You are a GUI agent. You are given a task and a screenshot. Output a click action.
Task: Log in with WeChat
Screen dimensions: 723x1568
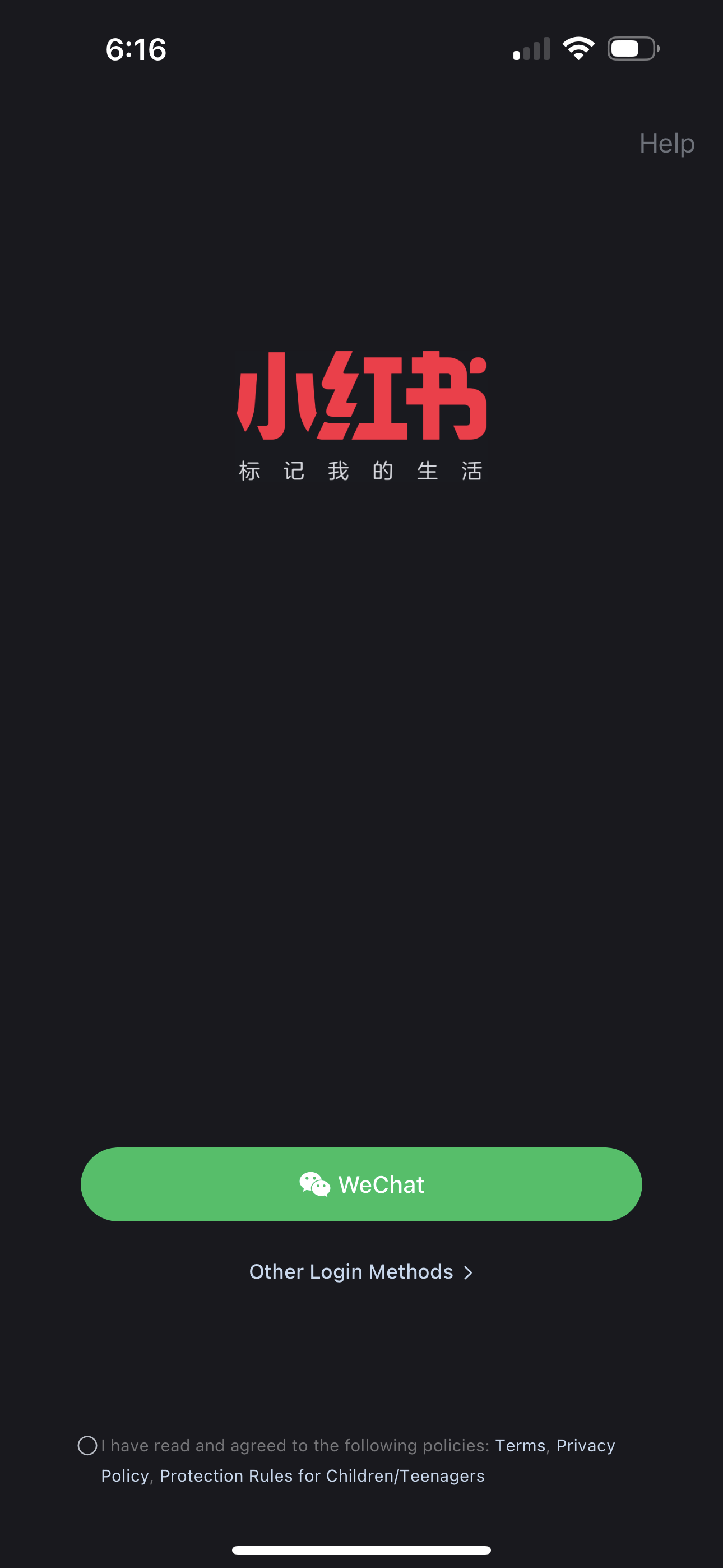click(x=361, y=1183)
